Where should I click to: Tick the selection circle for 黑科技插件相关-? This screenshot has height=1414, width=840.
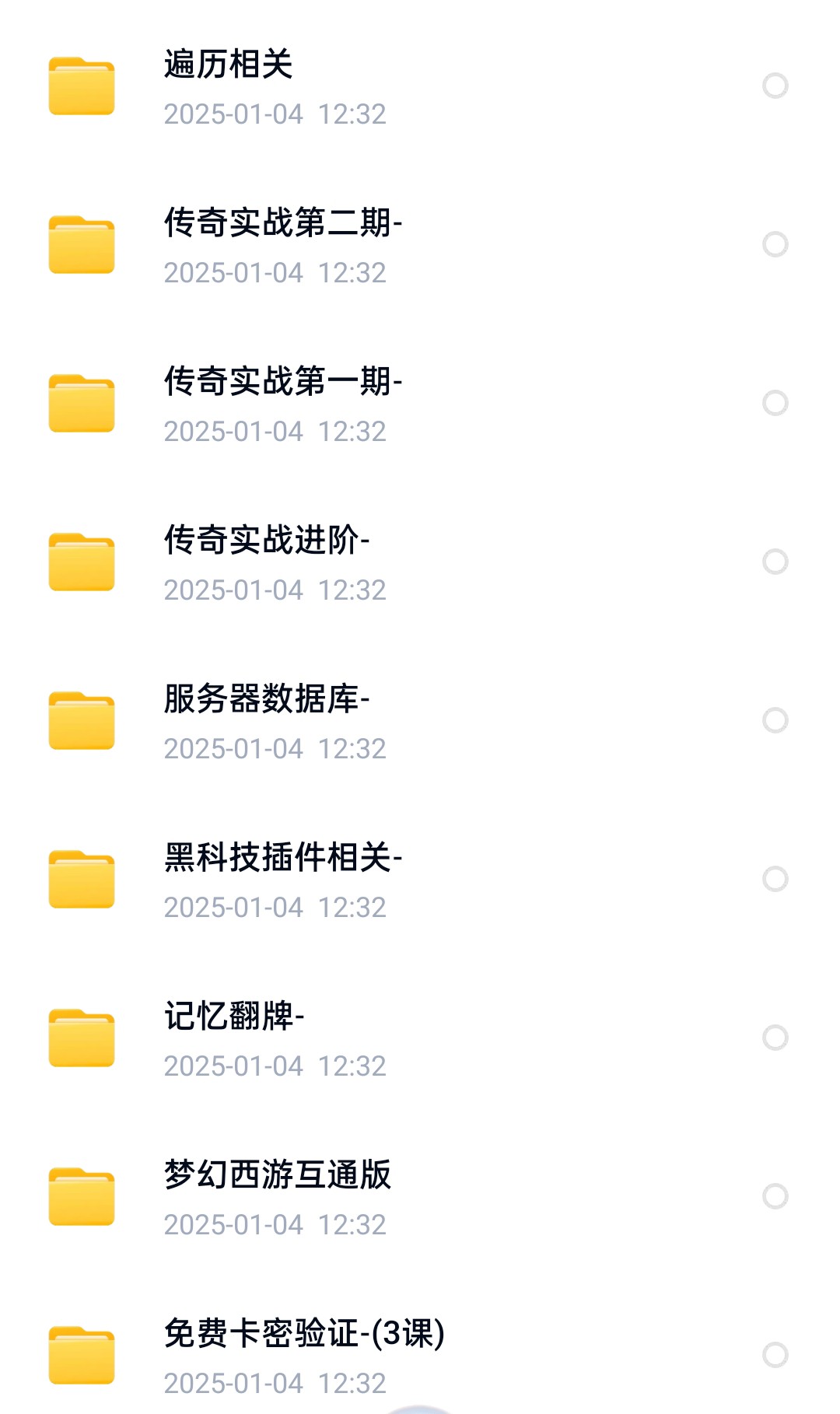775,879
